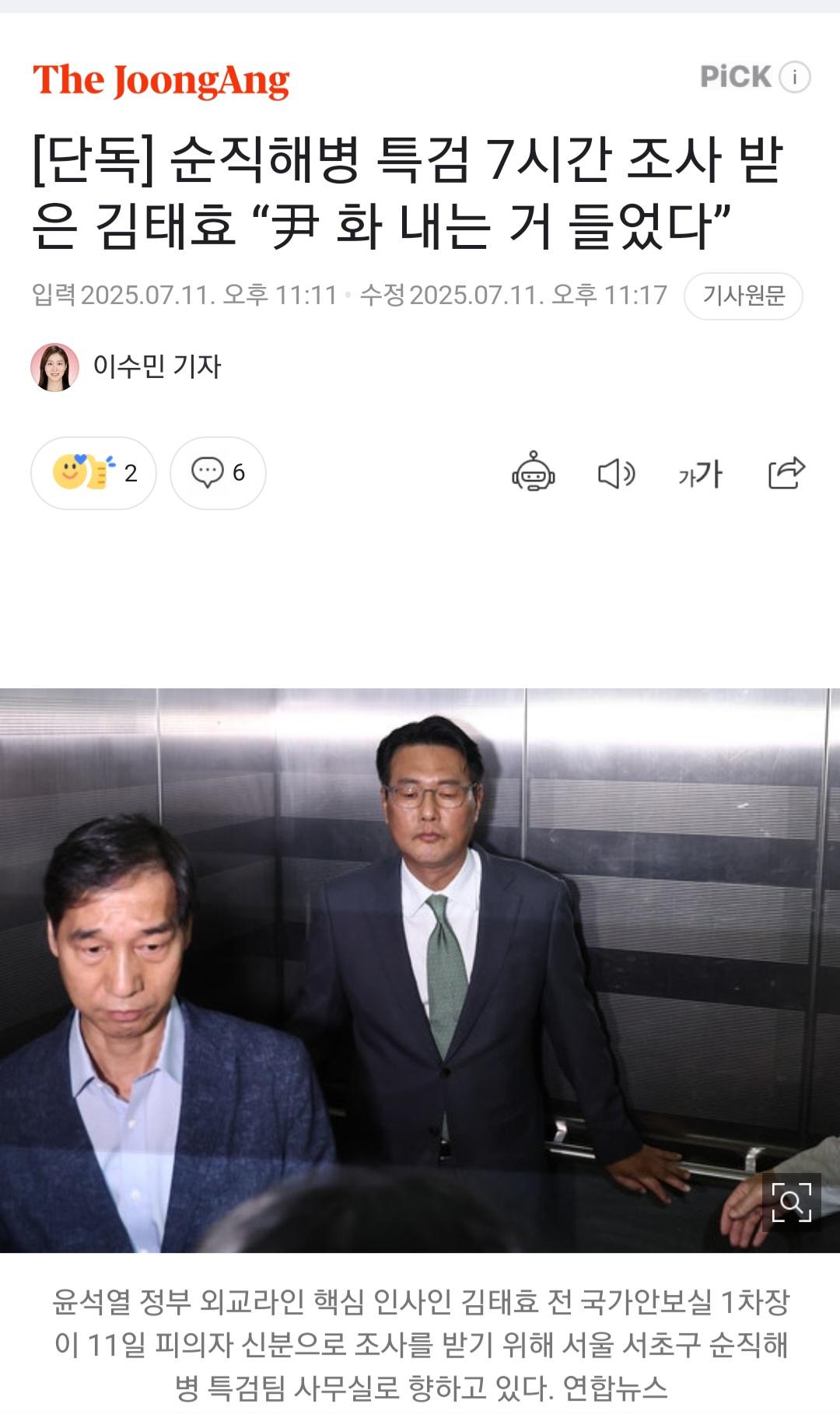Open the comments button showing 6
The image size is (840, 1414).
click(x=218, y=473)
